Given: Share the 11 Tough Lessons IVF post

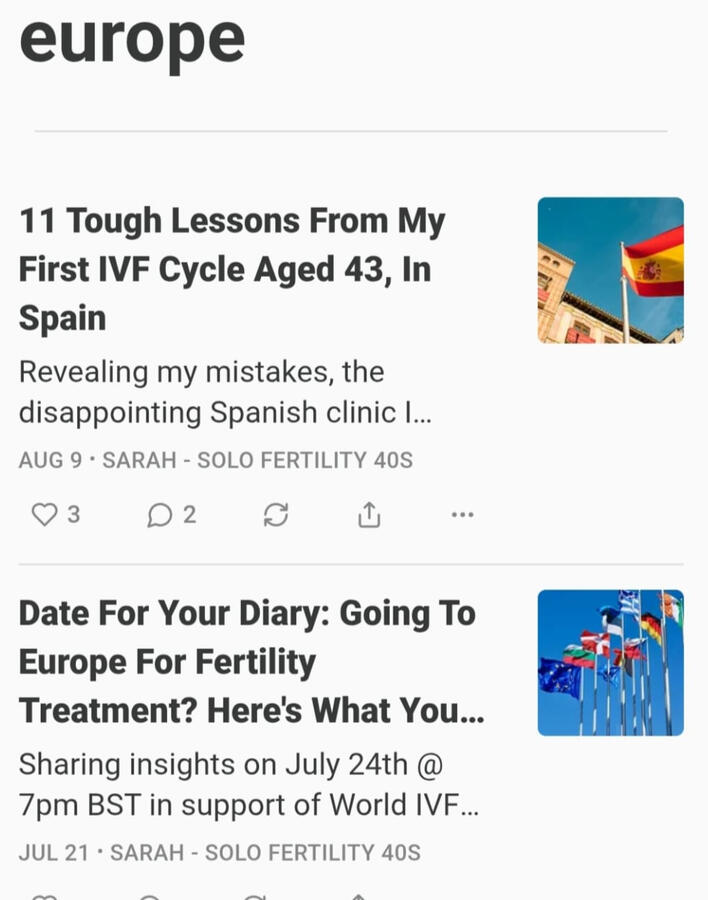Looking at the screenshot, I should (369, 515).
